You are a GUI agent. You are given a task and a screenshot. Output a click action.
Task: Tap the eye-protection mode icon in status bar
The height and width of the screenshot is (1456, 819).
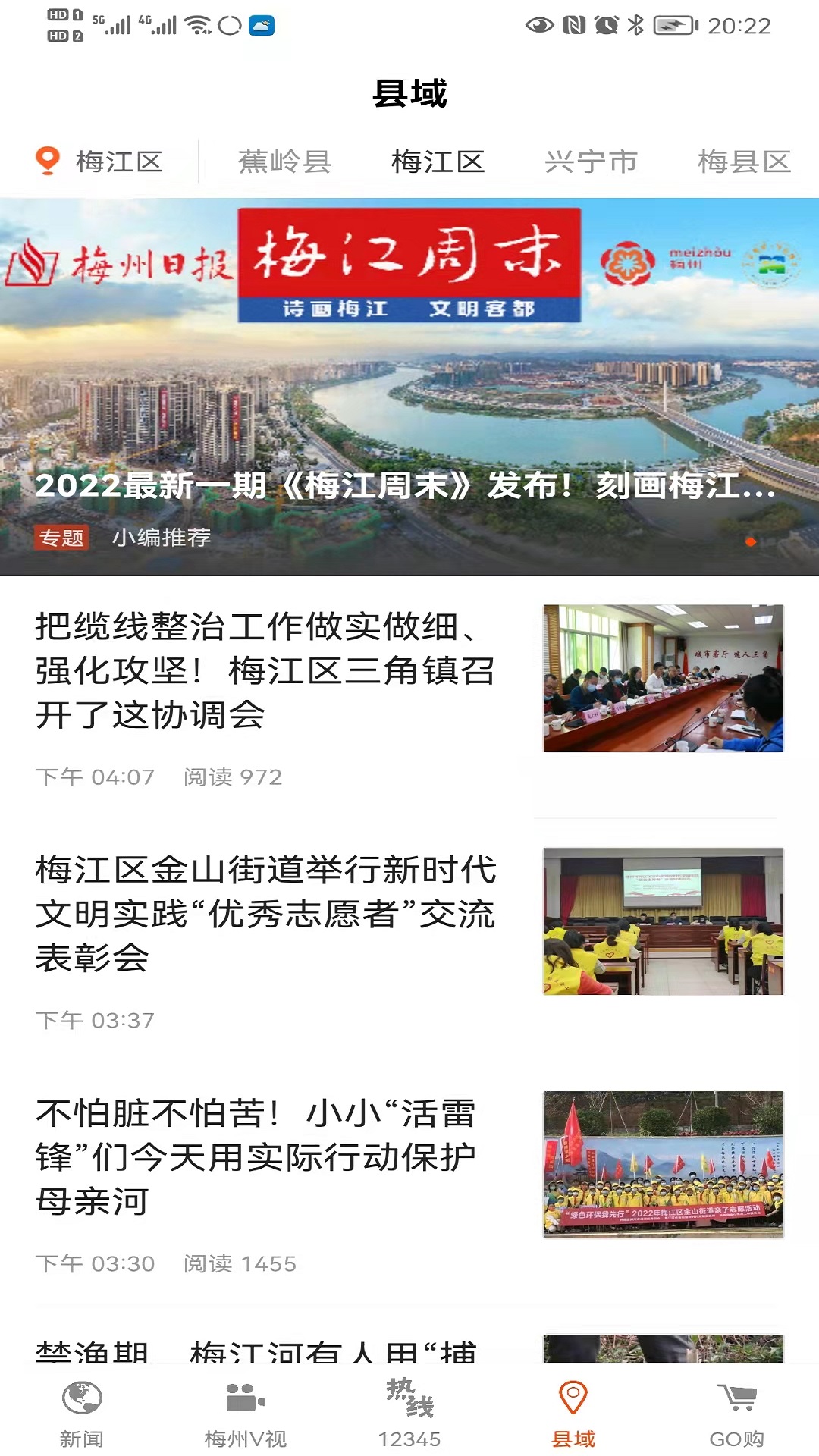(540, 24)
